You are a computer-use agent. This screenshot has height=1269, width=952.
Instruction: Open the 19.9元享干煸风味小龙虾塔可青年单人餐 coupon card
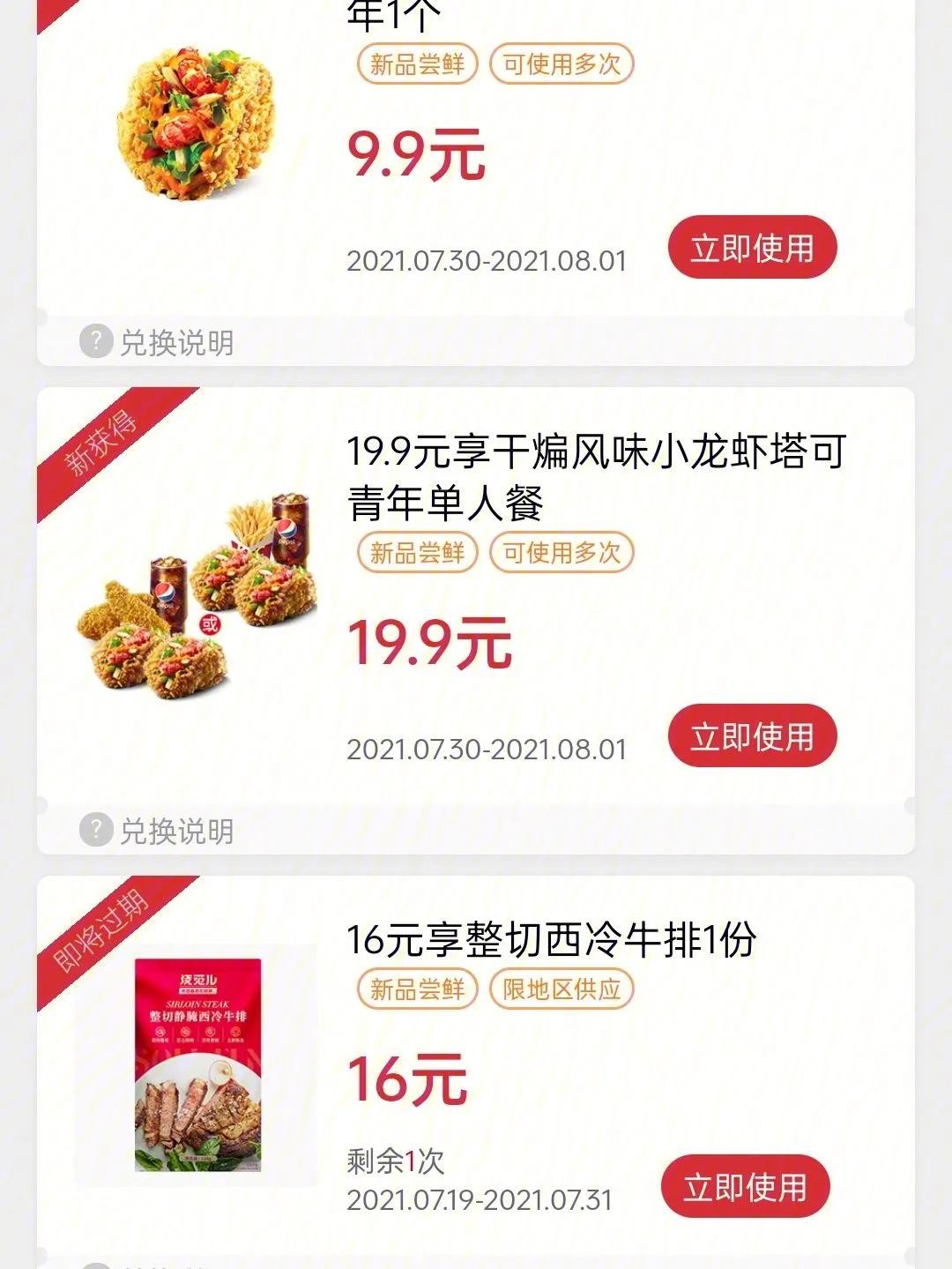(596, 476)
